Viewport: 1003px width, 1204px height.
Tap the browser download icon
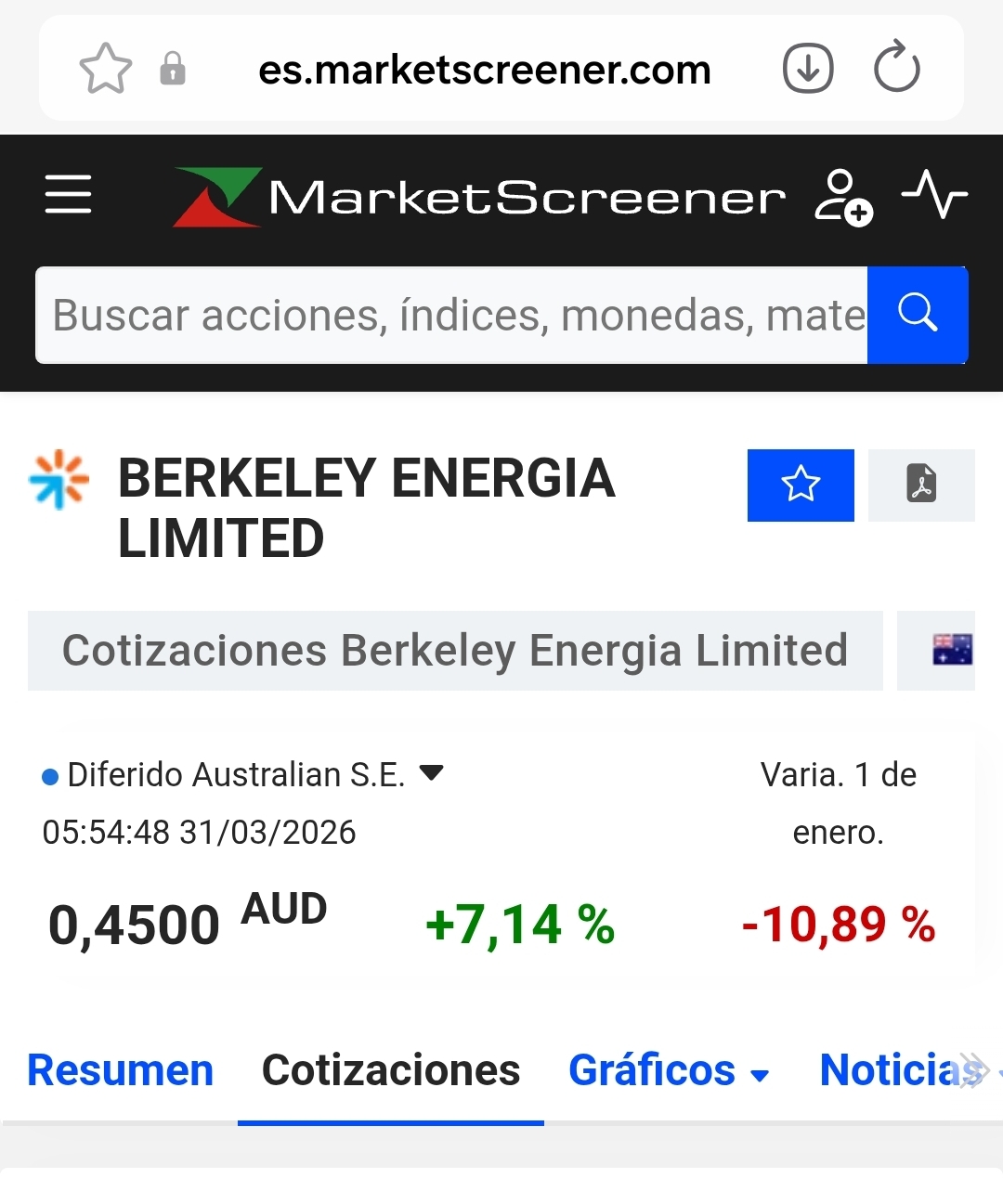808,69
